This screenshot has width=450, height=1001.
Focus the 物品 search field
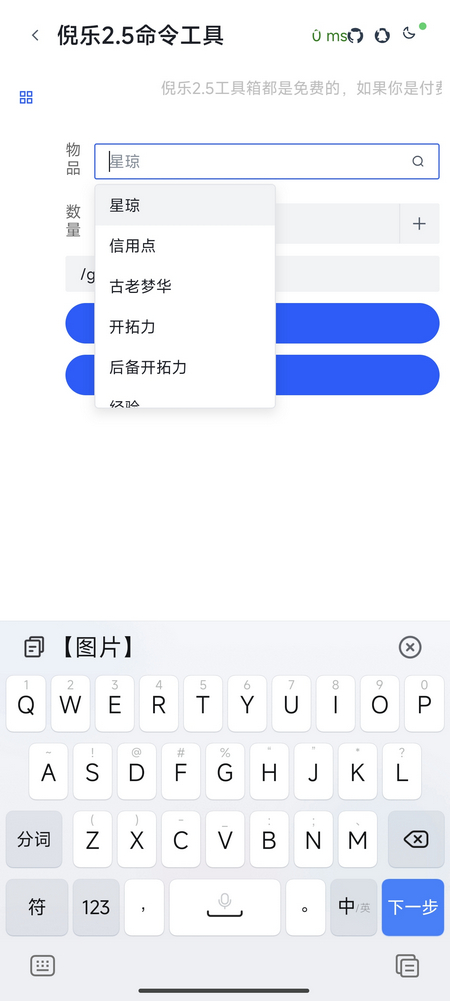267,162
